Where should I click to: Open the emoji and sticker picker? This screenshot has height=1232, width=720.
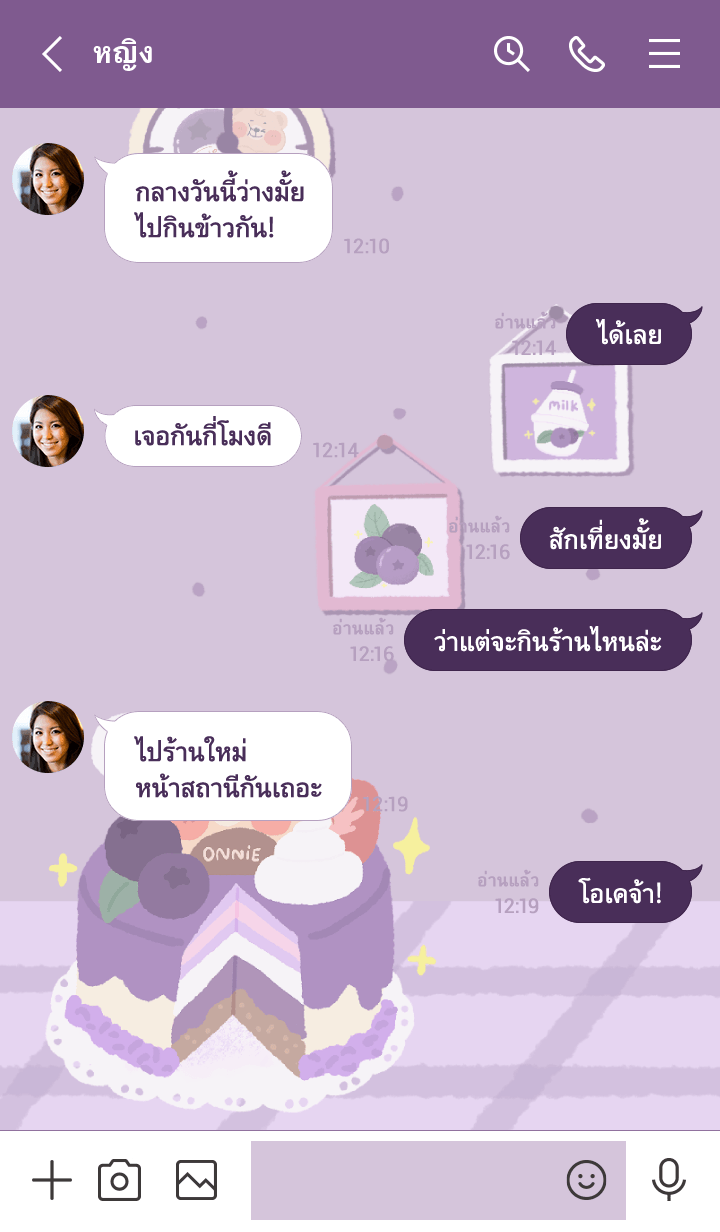coord(586,1180)
